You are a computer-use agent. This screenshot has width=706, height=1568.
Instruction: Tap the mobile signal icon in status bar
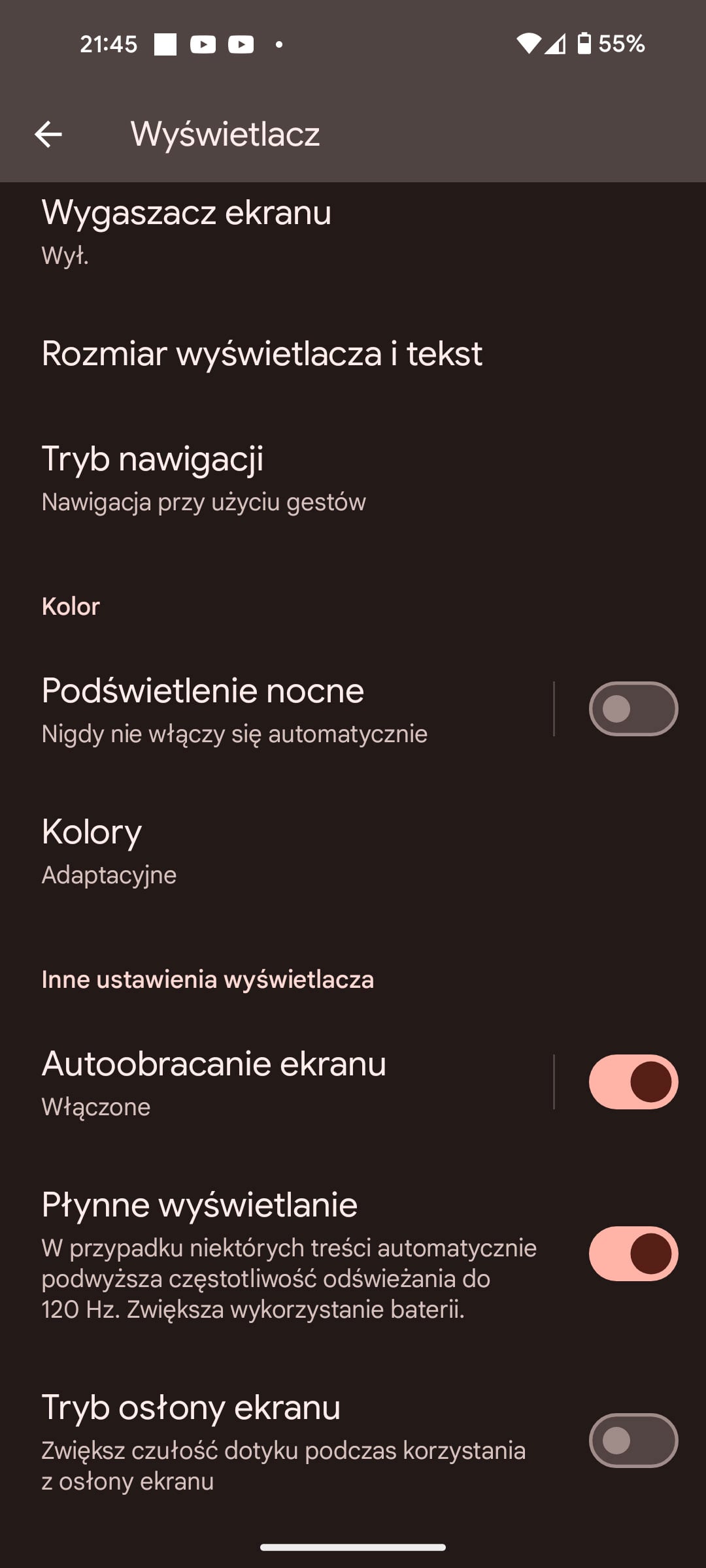click(555, 44)
